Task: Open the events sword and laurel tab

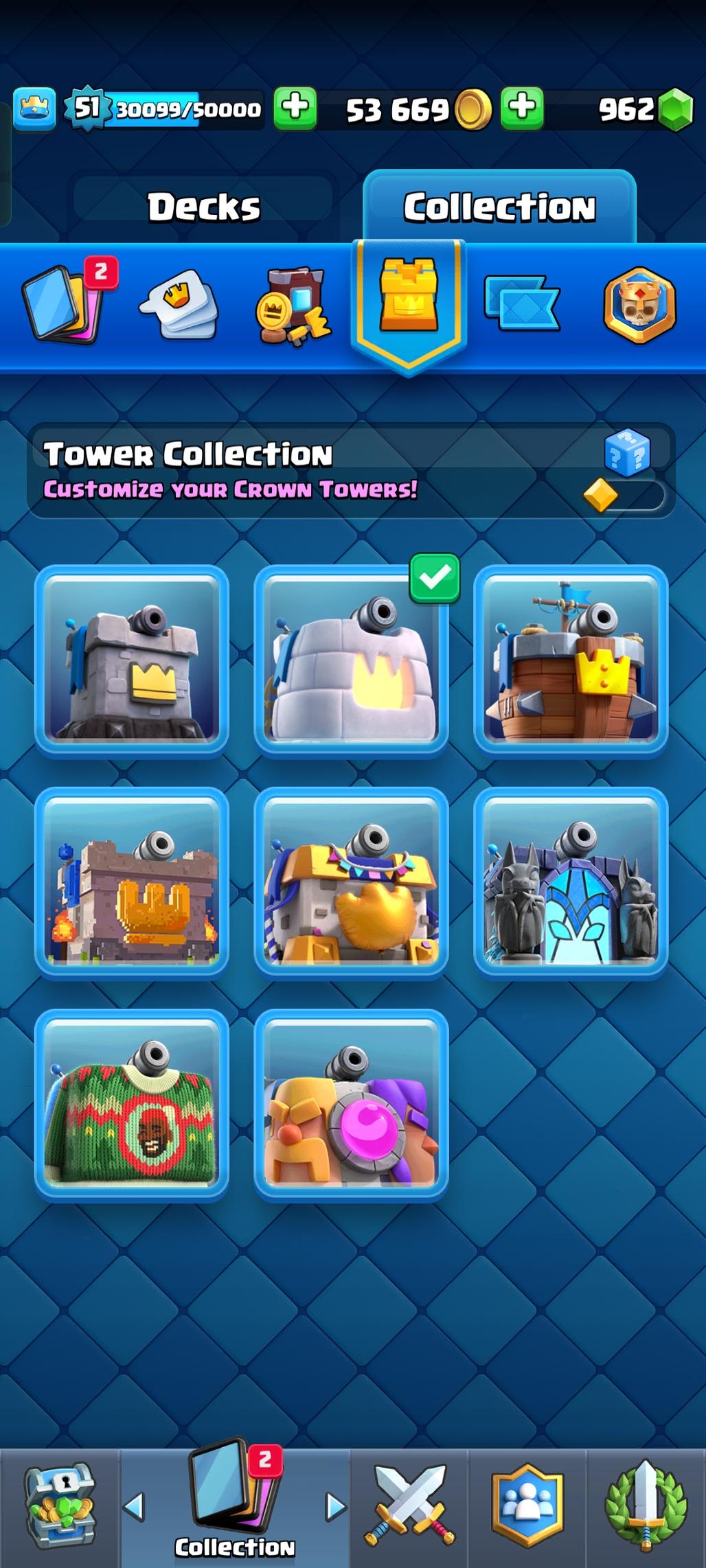Action: [645, 1507]
